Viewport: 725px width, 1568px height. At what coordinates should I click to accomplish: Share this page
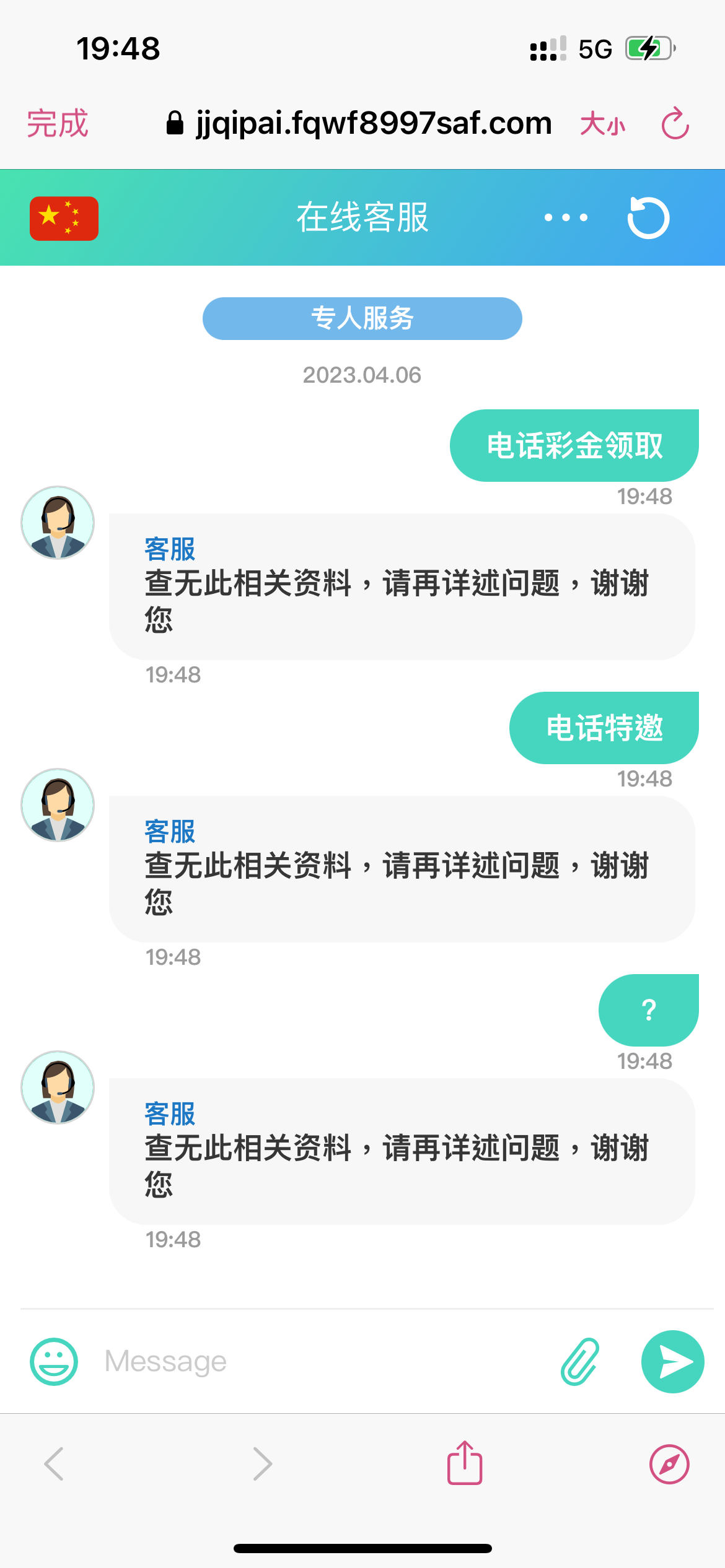465,1463
